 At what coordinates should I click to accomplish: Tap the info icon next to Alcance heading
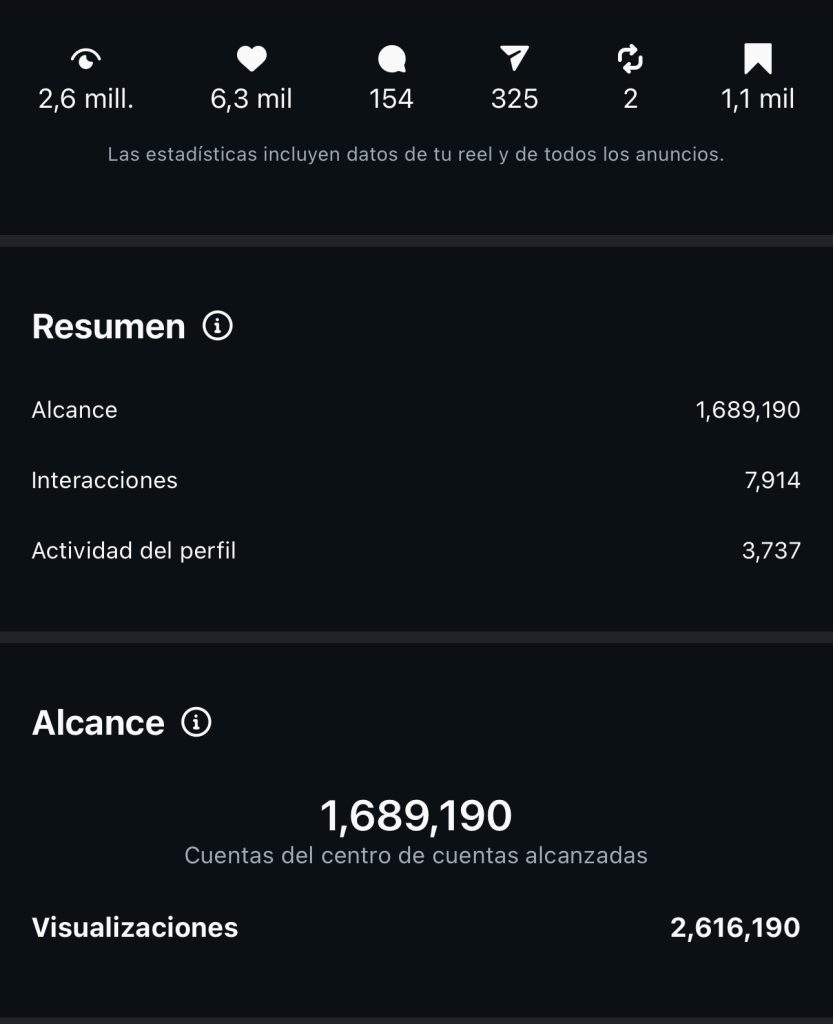click(x=196, y=722)
